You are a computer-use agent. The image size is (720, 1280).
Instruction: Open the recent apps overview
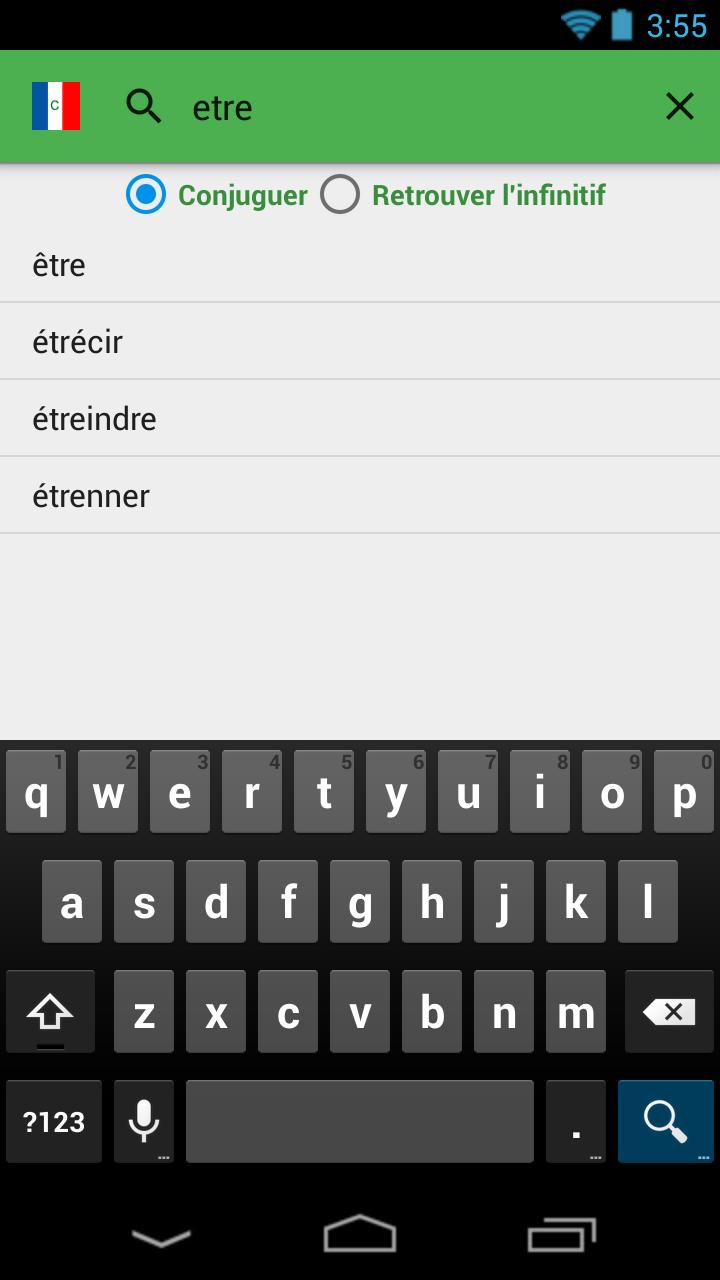[560, 1237]
